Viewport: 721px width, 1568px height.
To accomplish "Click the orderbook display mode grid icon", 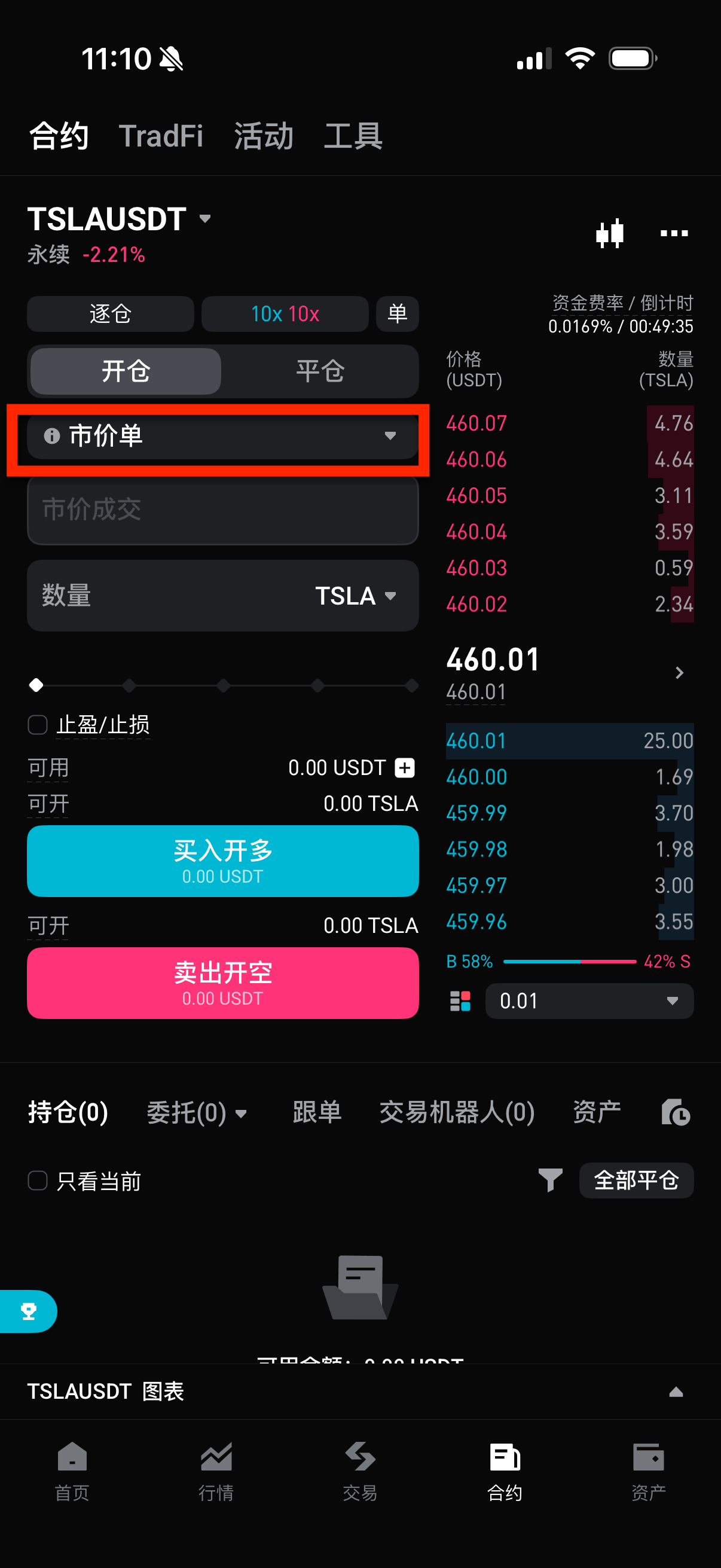I will pos(460,1000).
